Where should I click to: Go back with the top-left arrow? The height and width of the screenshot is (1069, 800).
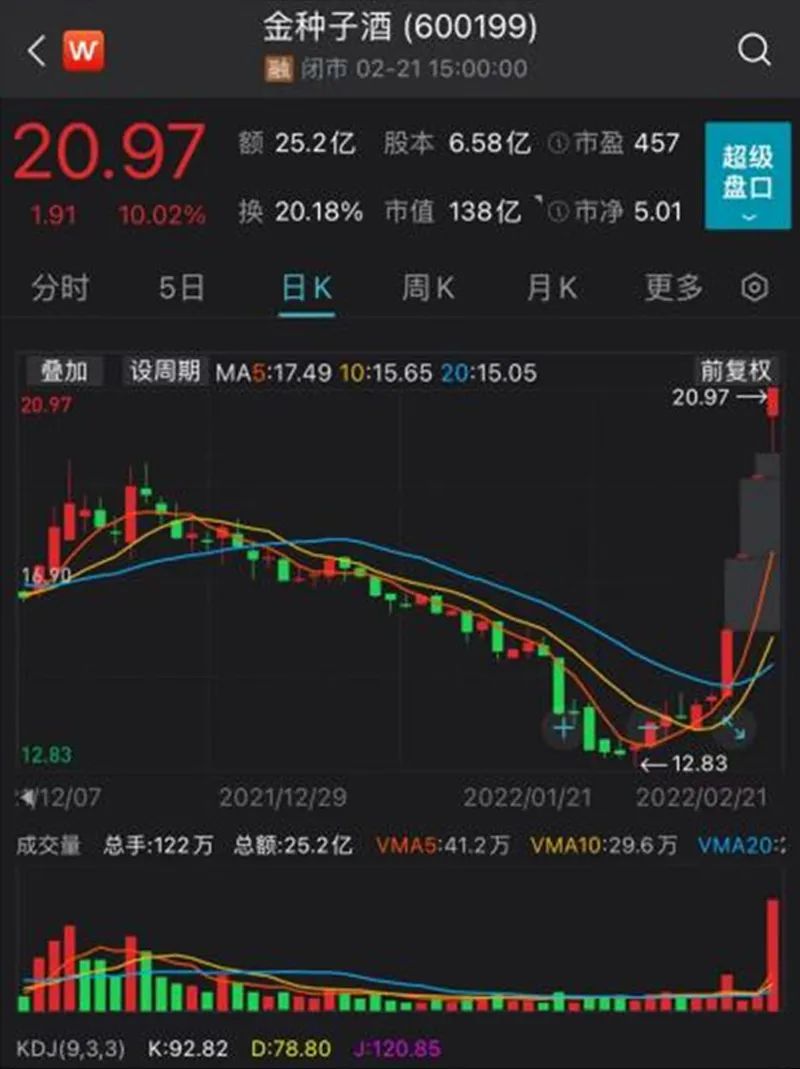click(x=37, y=50)
